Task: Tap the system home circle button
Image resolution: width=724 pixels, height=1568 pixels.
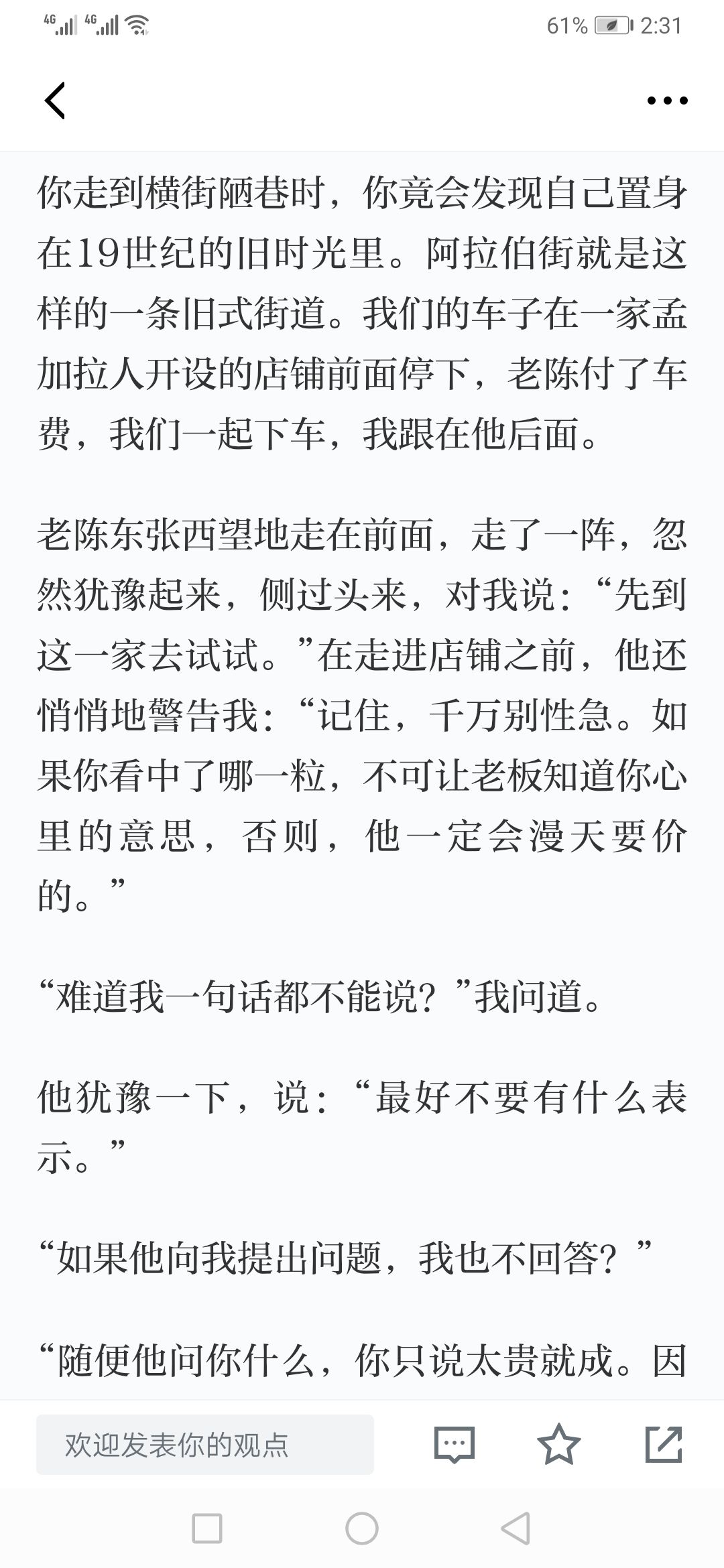Action: point(362,1528)
